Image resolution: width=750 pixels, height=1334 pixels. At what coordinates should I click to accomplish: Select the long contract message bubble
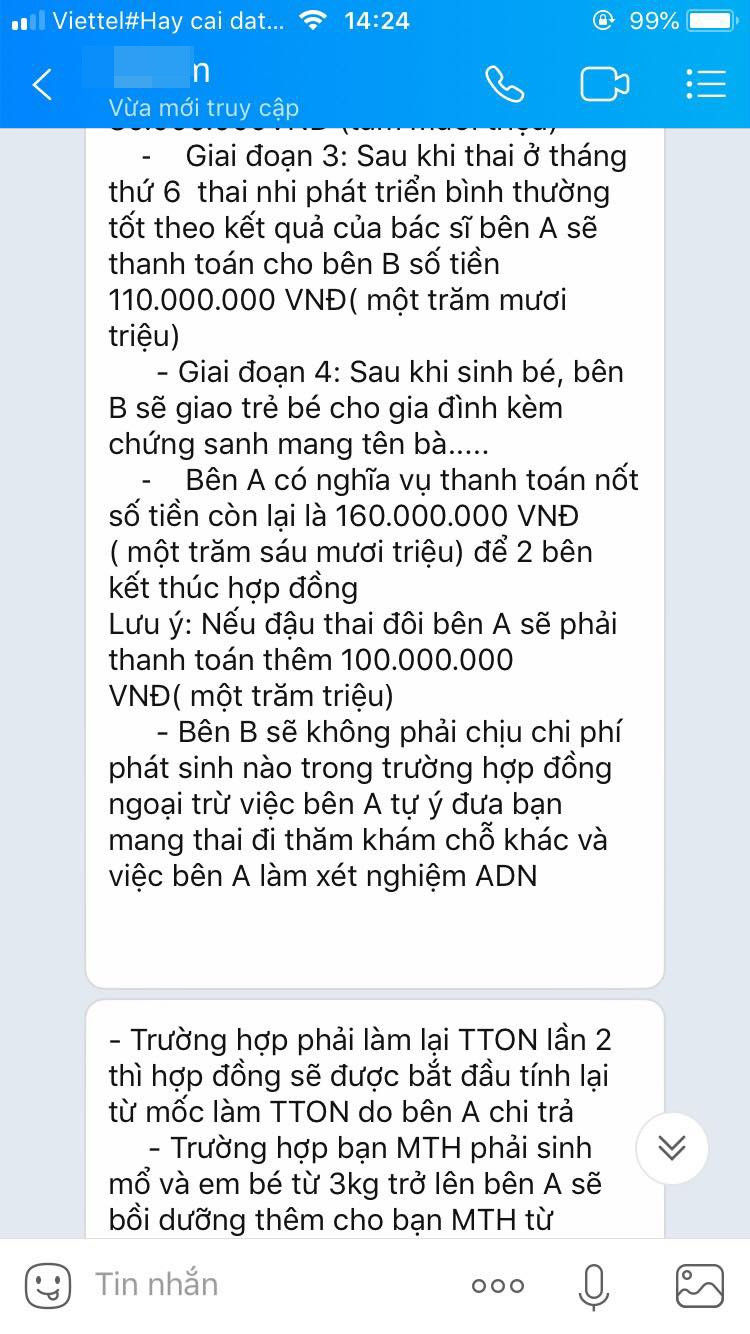click(375, 550)
